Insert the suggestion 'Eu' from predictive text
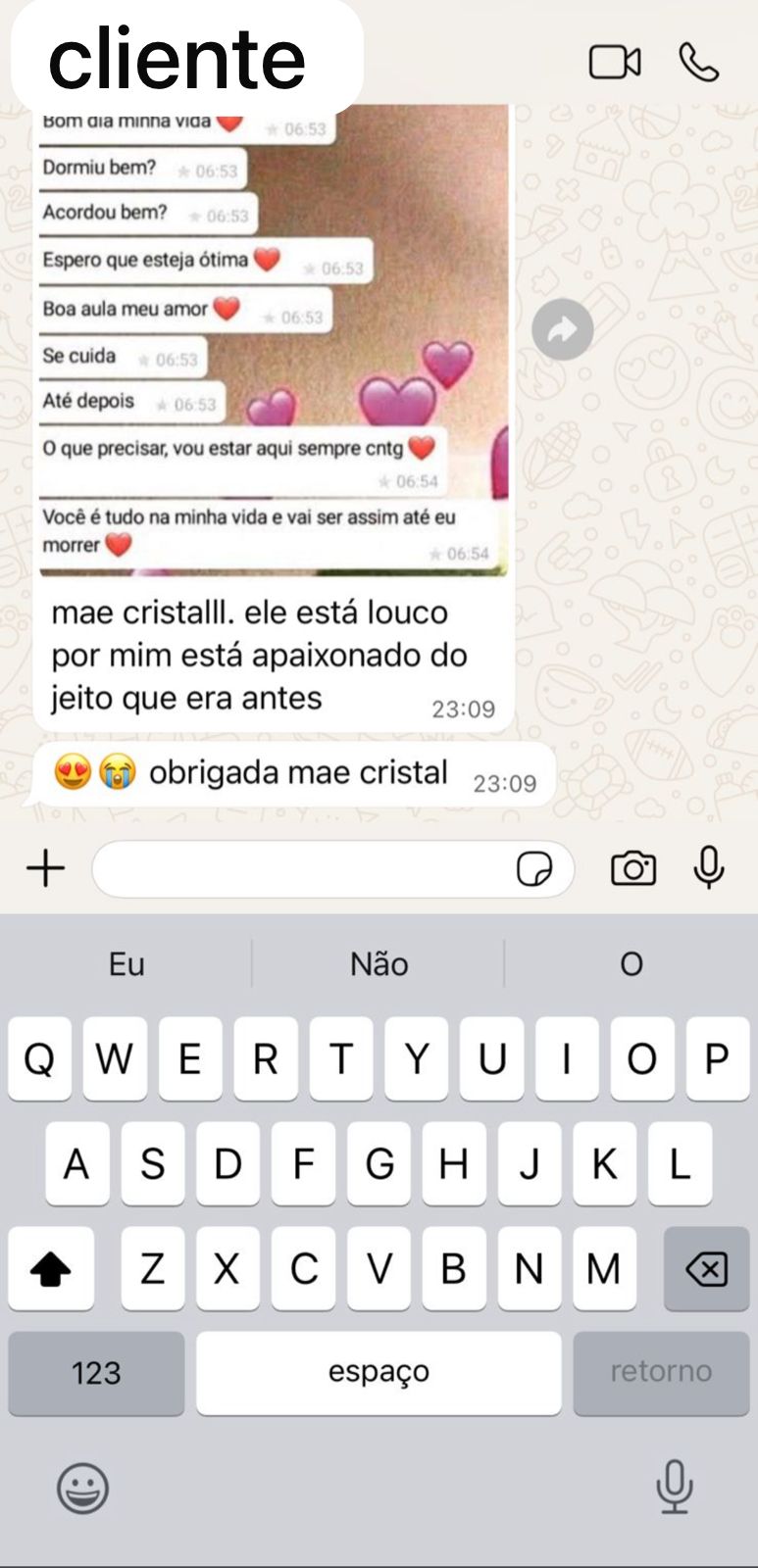The height and width of the screenshot is (1568, 758). 126,964
